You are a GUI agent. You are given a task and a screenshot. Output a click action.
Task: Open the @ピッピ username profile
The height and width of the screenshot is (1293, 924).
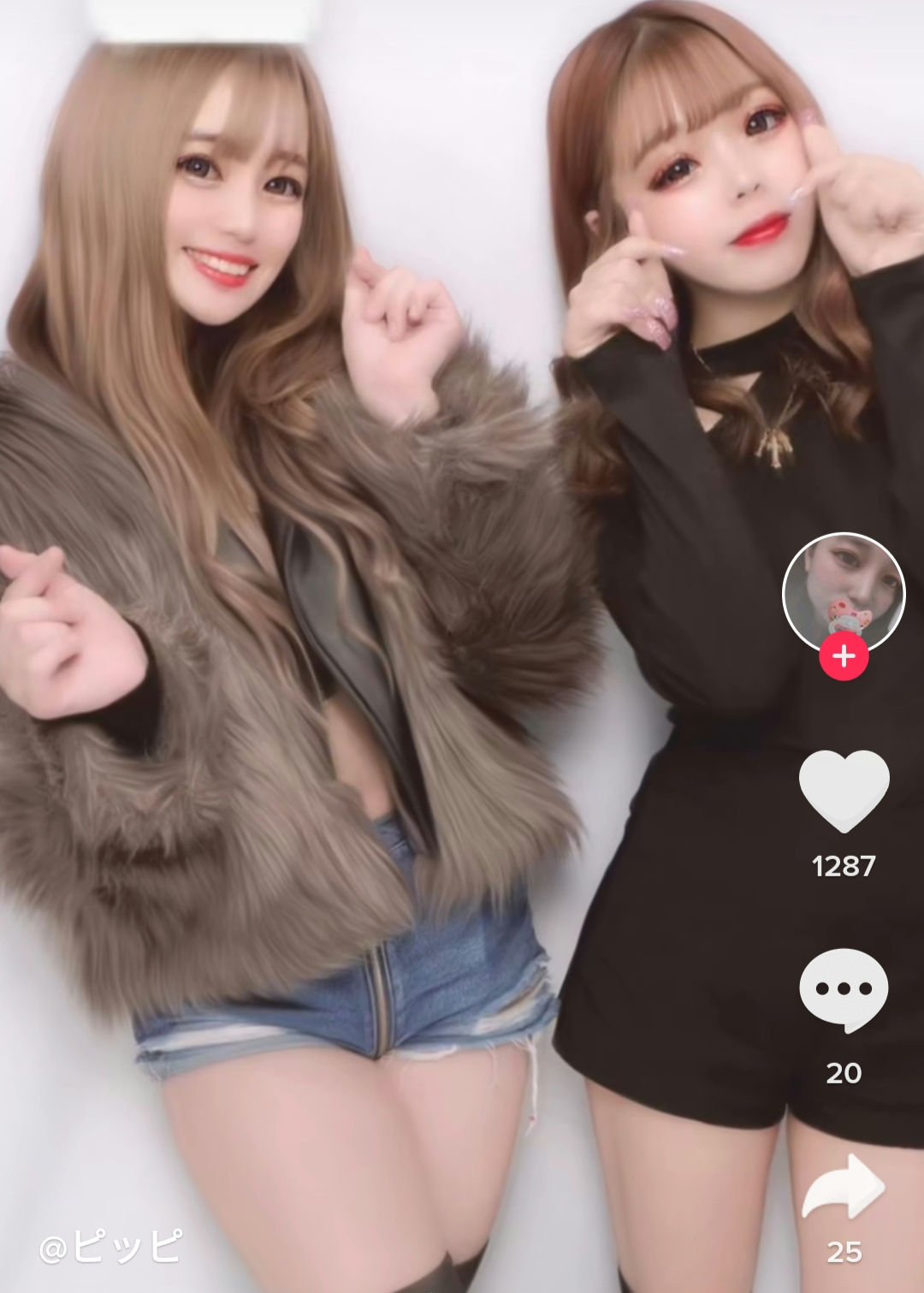pos(111,1247)
